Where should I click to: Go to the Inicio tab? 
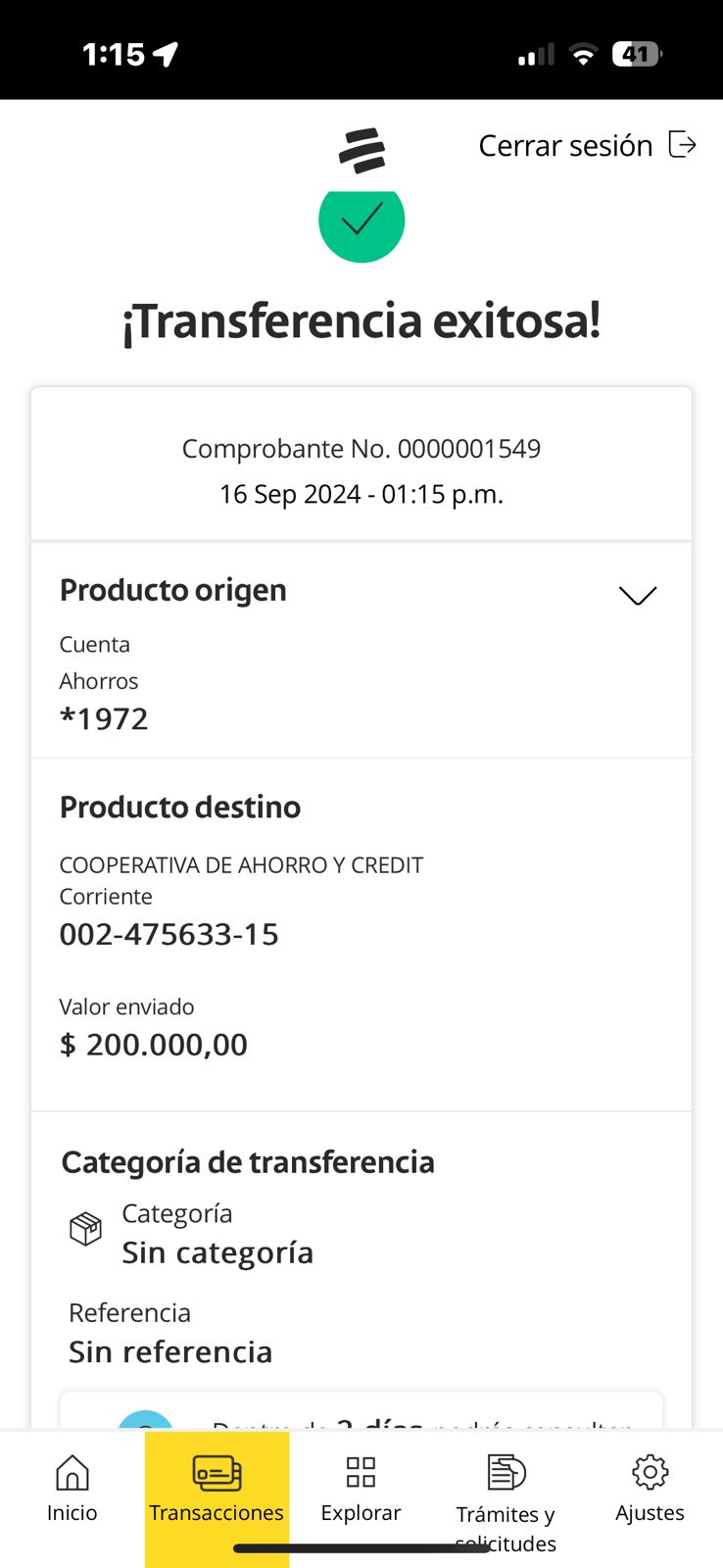point(72,1489)
